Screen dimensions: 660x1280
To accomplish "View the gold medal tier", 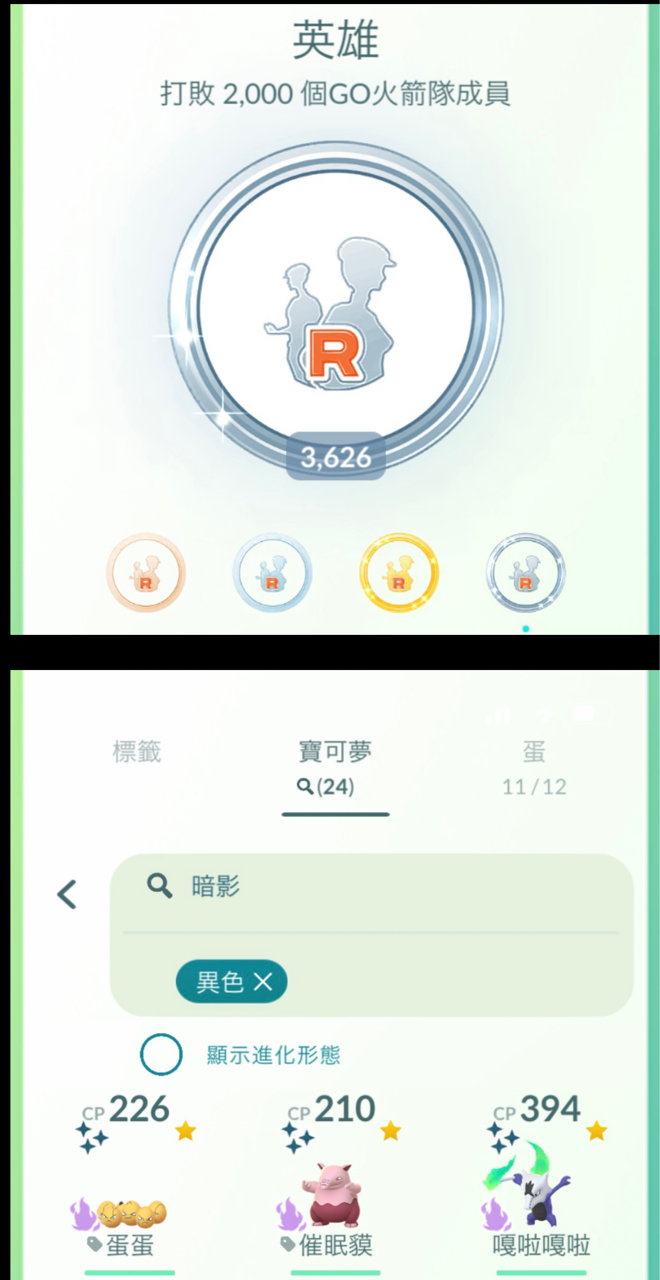I will [399, 573].
